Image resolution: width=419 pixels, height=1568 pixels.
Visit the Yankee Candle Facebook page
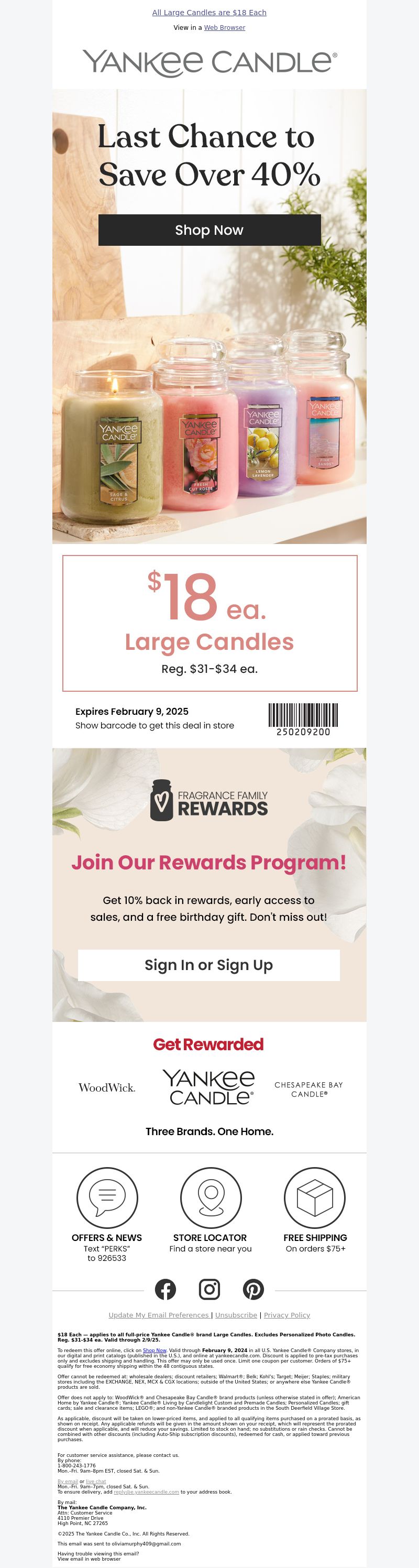[x=166, y=1289]
